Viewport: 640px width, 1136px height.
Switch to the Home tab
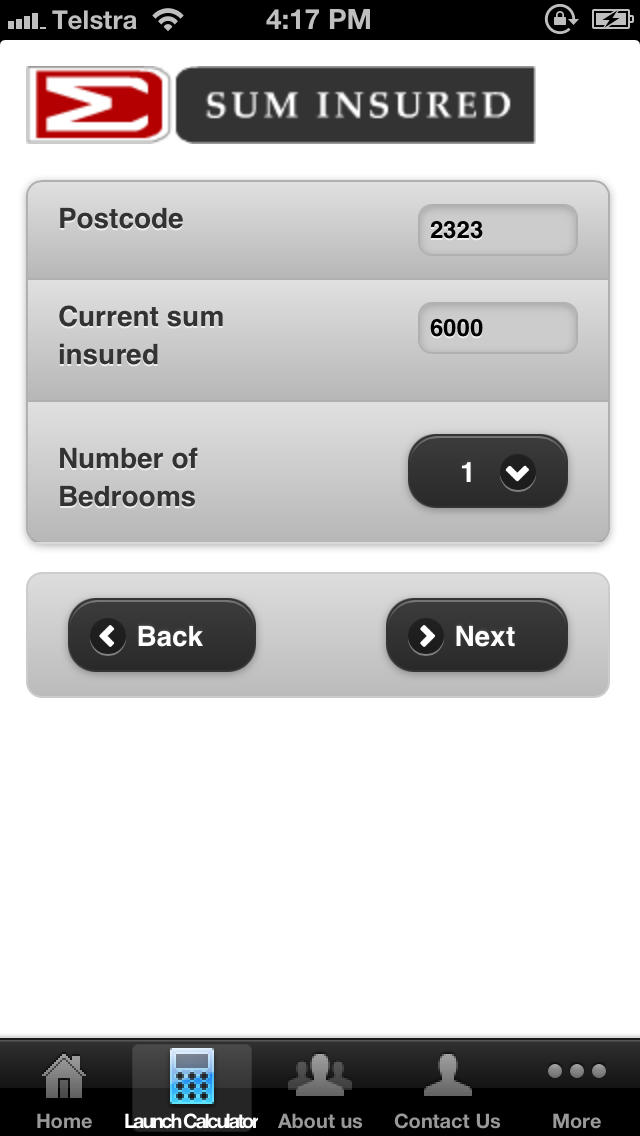click(64, 1089)
